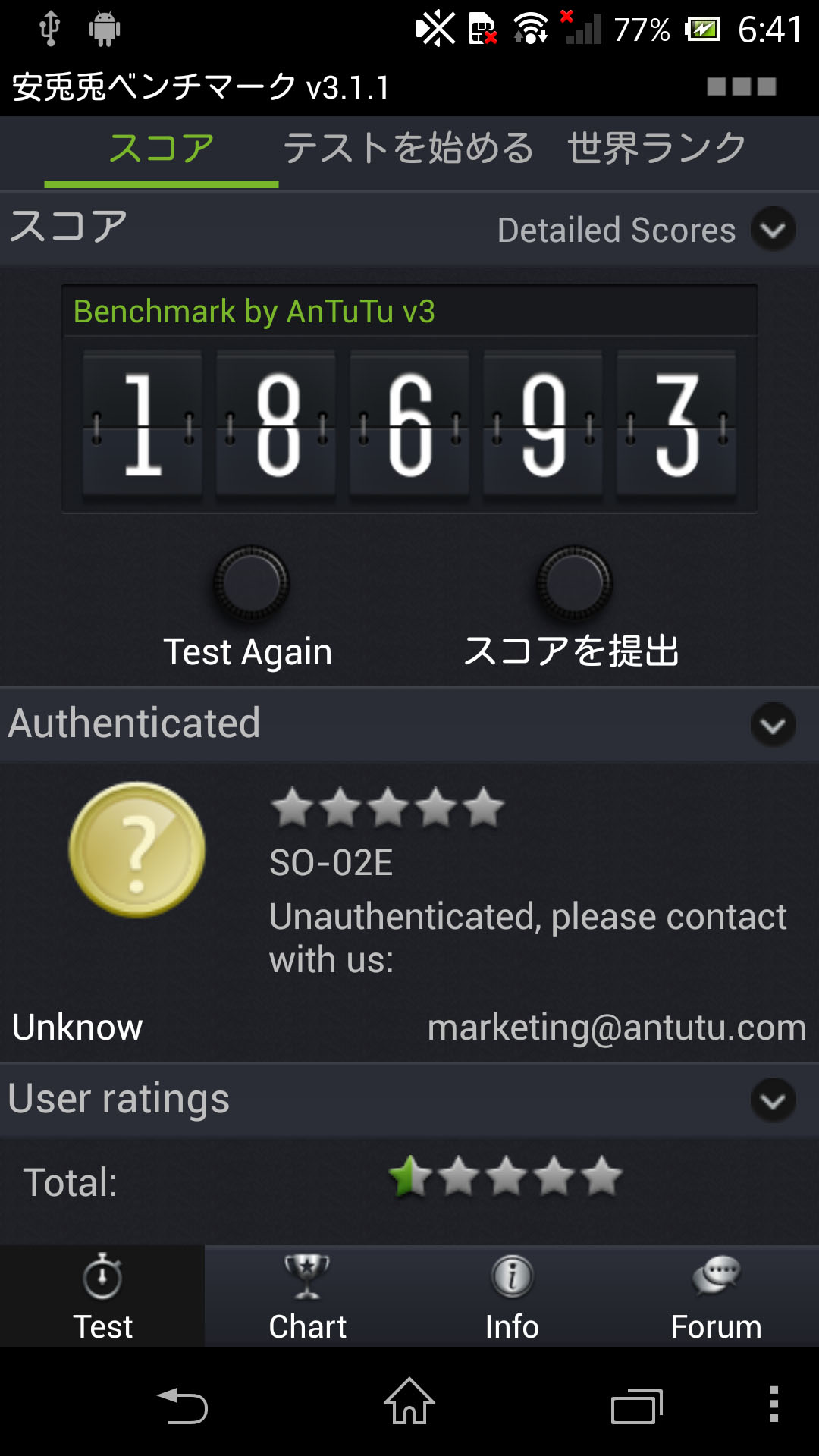Submit score with スコアを提出
Viewport: 819px width, 1456px height.
(574, 583)
